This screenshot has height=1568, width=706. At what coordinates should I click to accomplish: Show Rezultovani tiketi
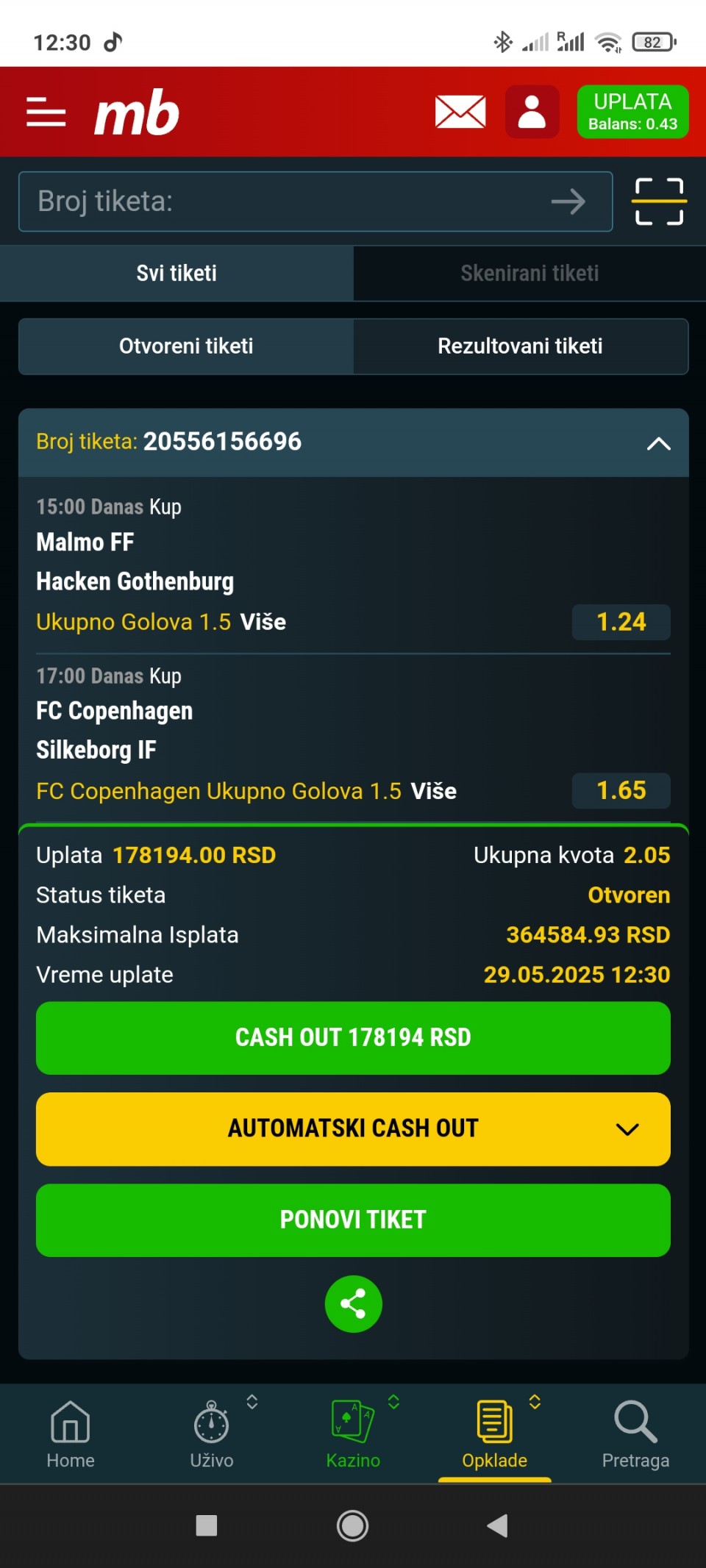[x=520, y=346]
